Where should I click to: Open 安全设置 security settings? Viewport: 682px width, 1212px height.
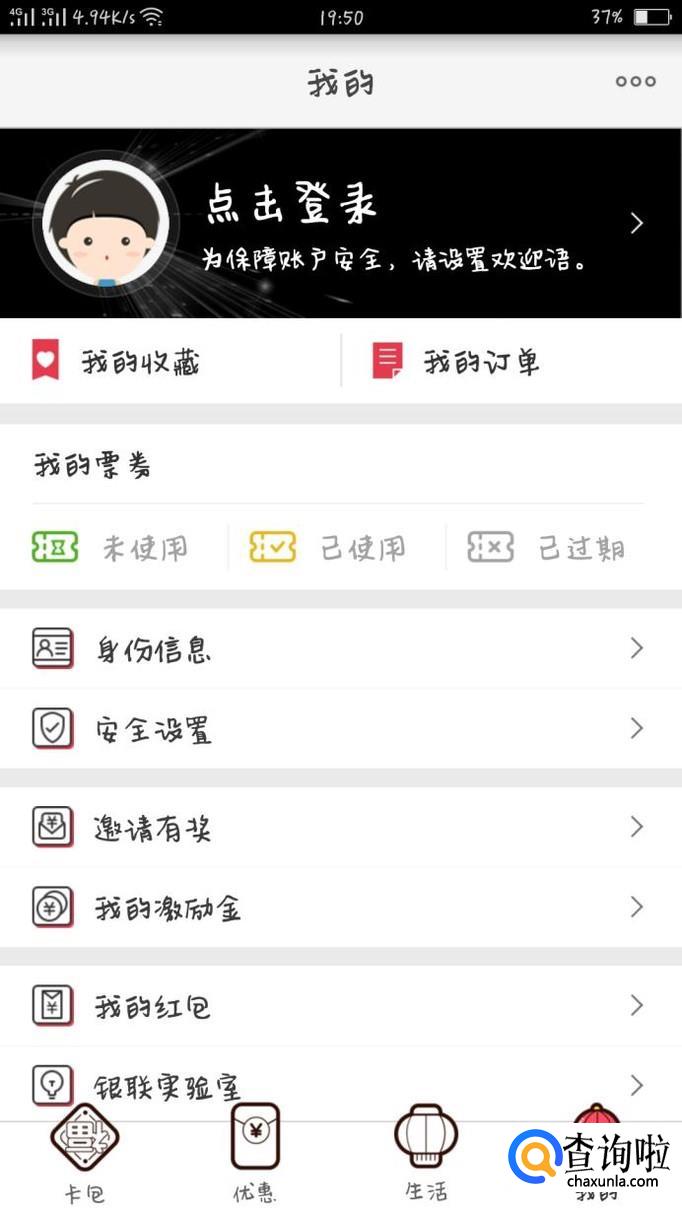(340, 729)
